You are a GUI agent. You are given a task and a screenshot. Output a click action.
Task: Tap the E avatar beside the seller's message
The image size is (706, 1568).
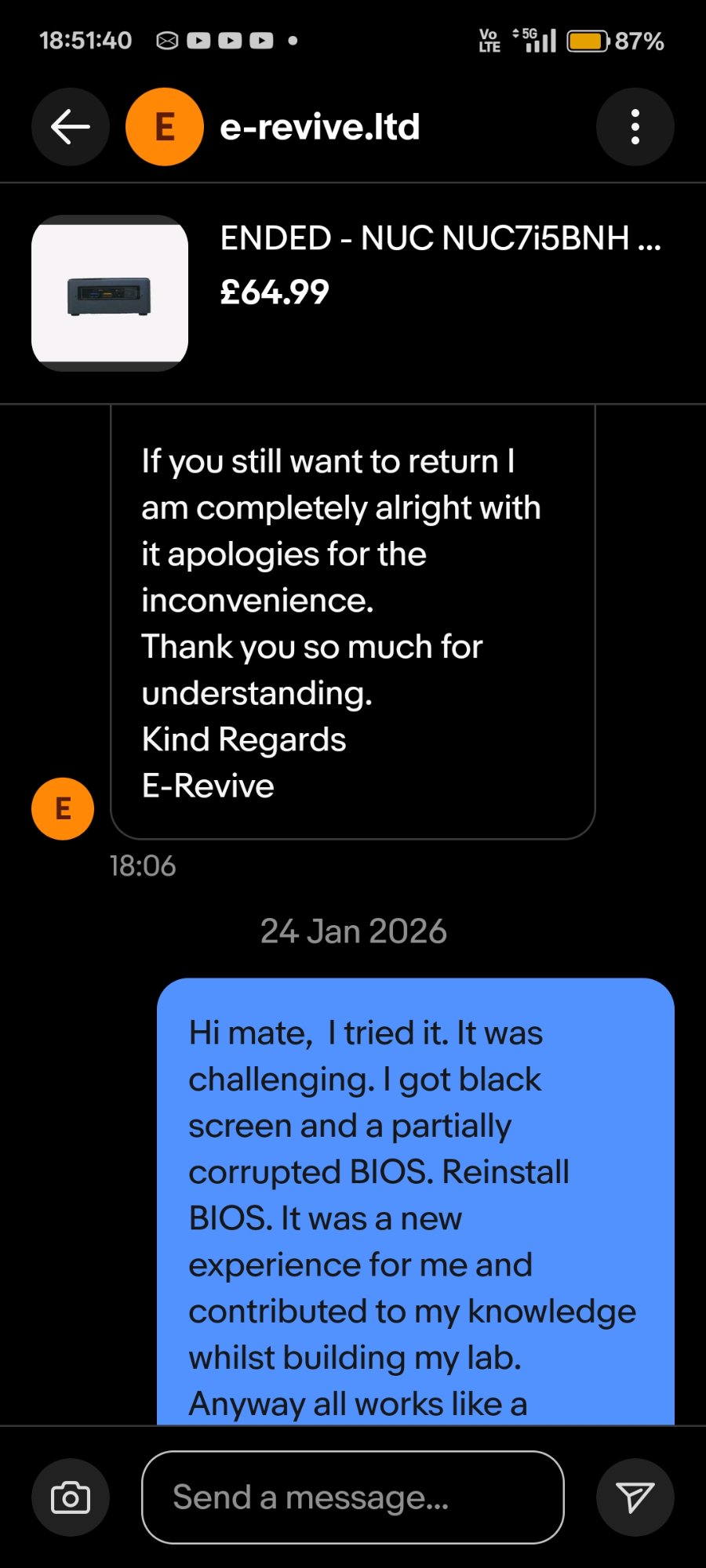coord(62,808)
